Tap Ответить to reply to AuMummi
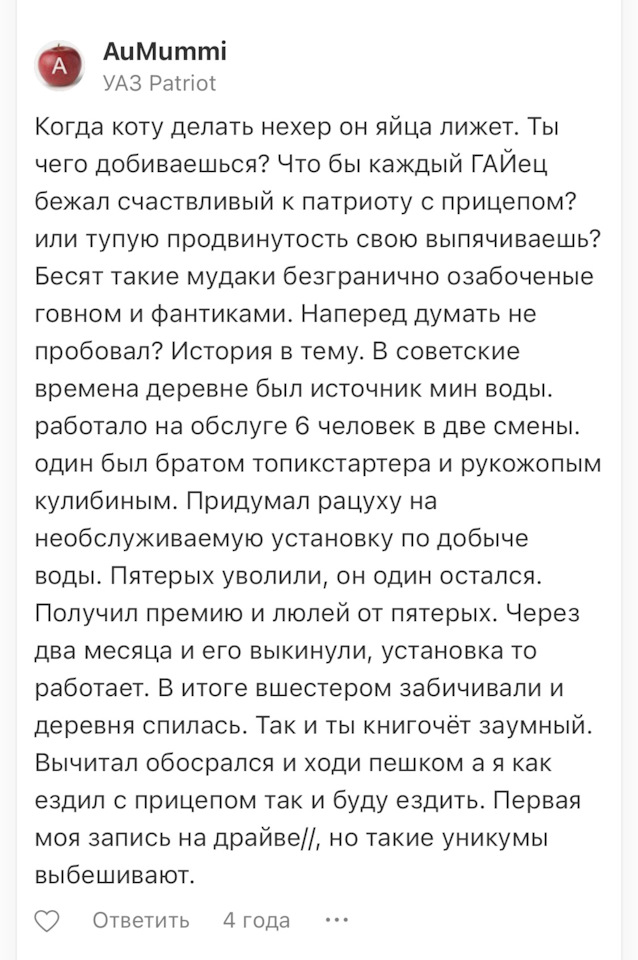Image resolution: width=638 pixels, height=960 pixels. [141, 920]
